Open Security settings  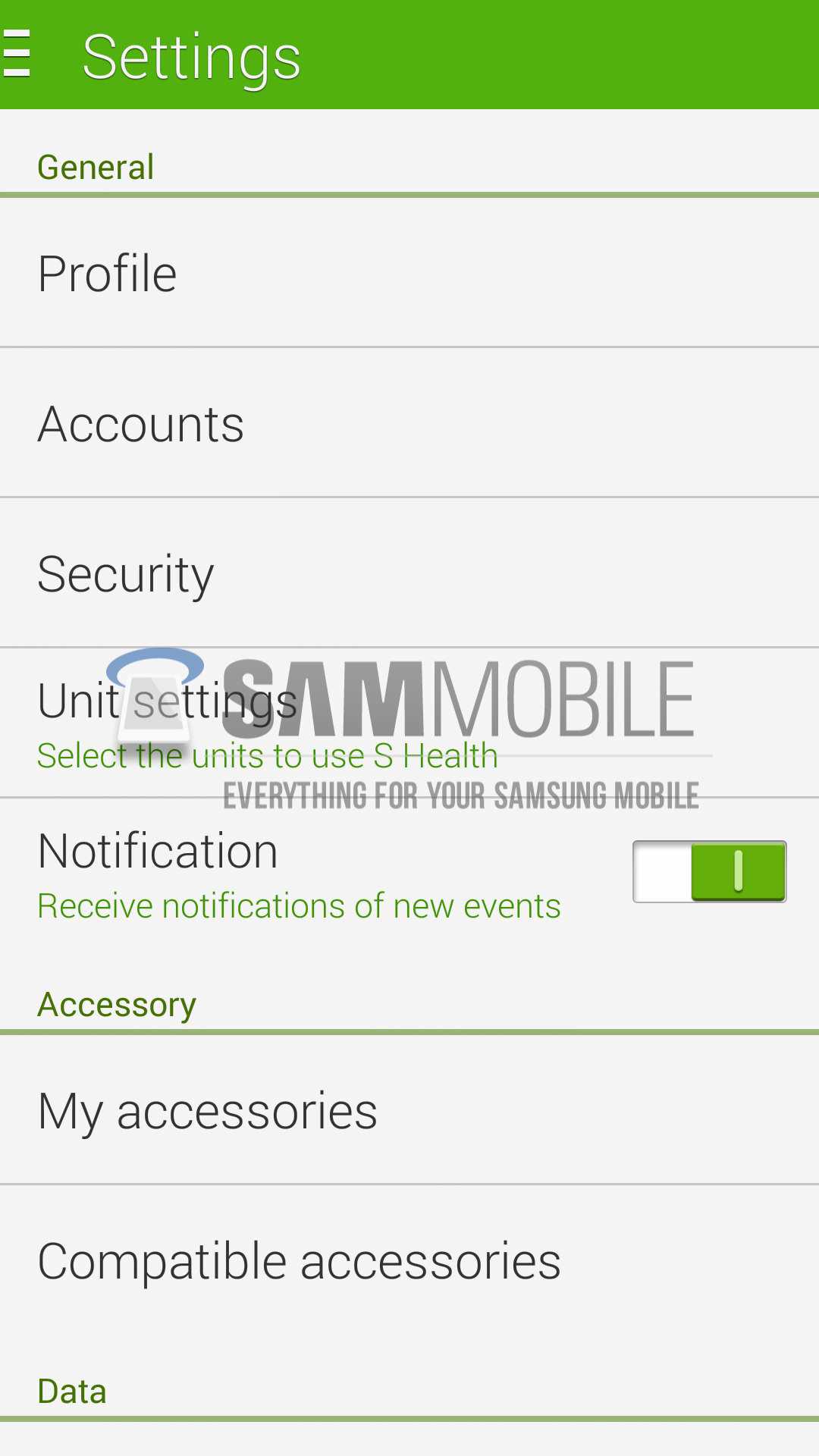[x=409, y=573]
